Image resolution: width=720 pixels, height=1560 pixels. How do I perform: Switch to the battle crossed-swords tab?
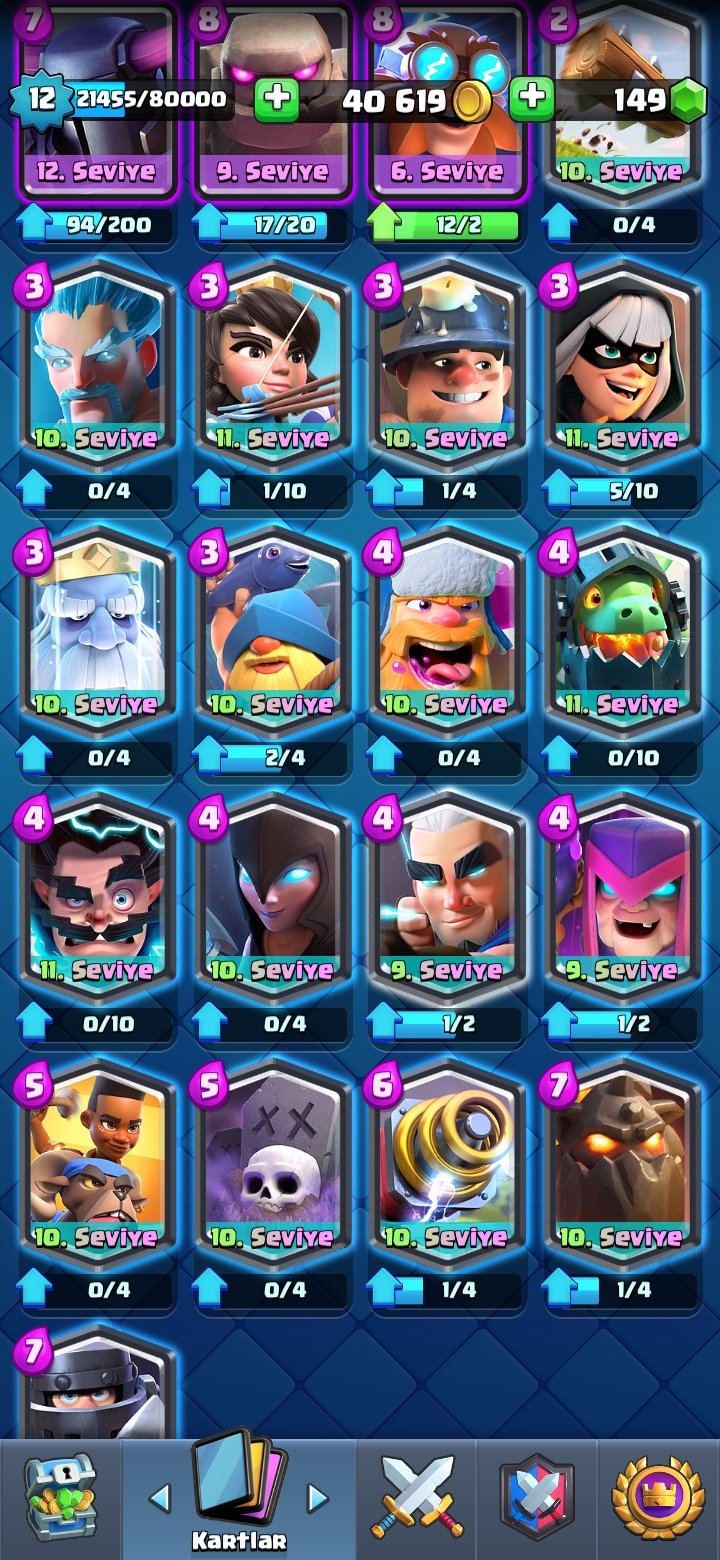pos(417,1498)
